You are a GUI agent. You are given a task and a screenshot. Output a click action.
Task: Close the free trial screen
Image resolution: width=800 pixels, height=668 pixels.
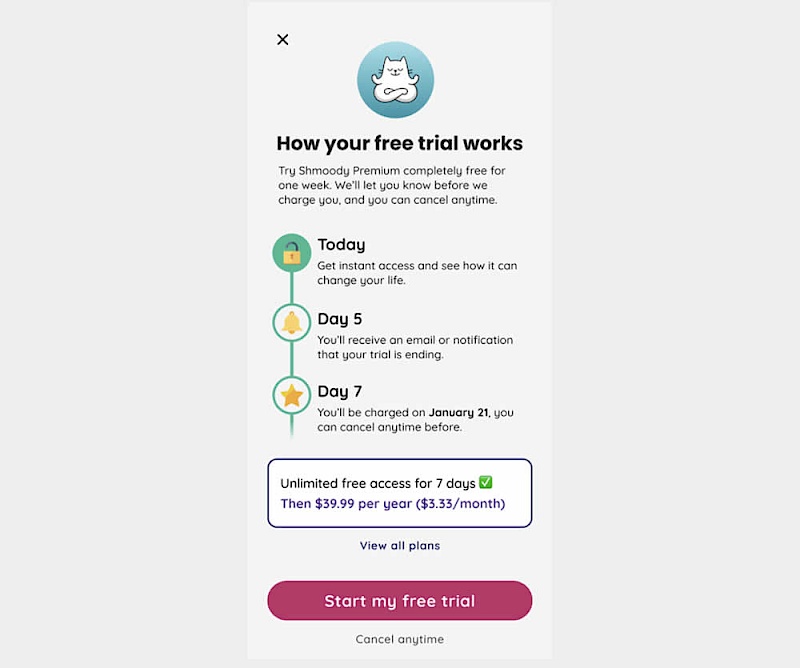pyautogui.click(x=283, y=40)
